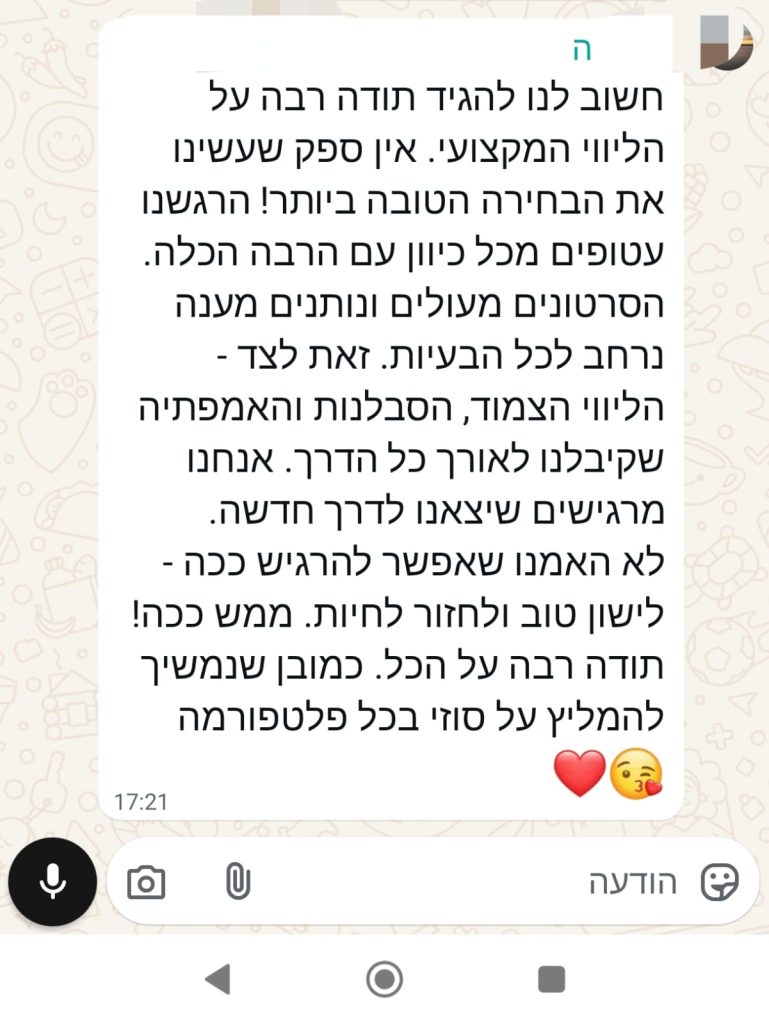Viewport: 769px width, 1024px height.
Task: Record a voice message with the microphone
Action: point(52,881)
